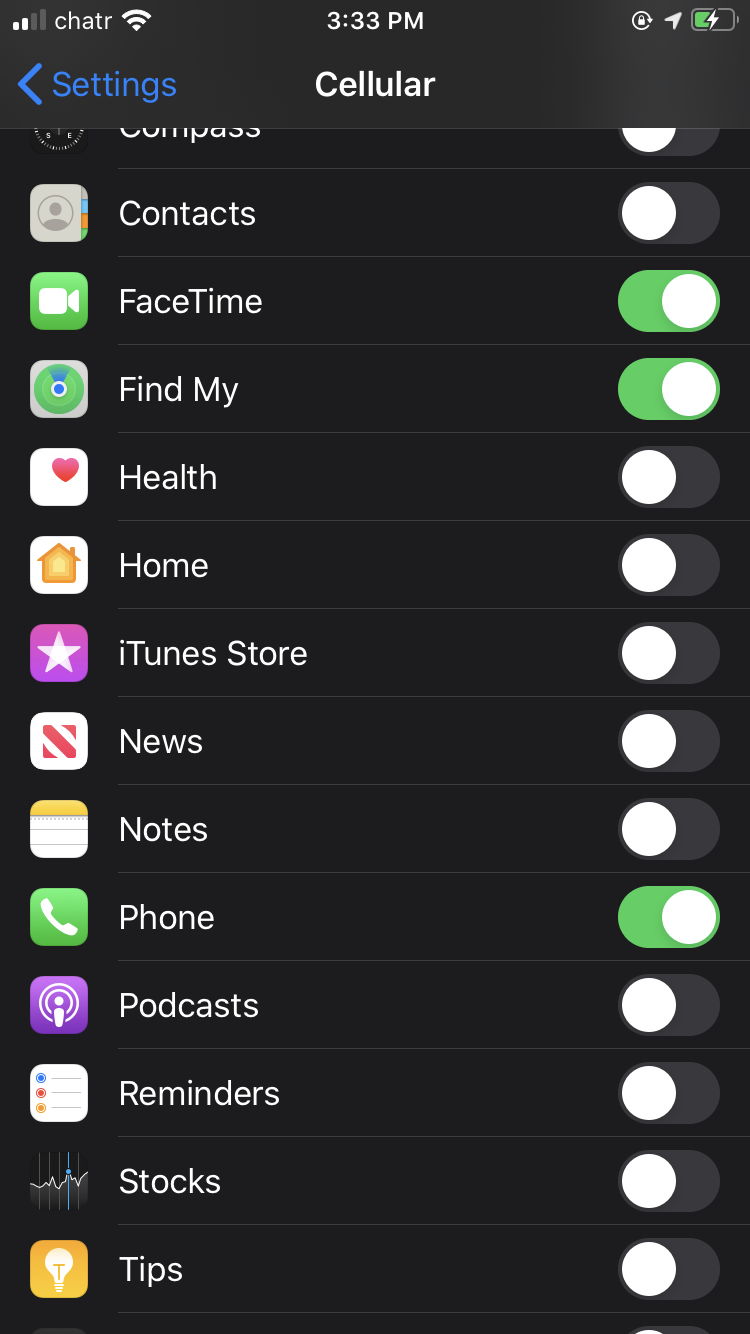Screen dimensions: 750x1334
Task: Enable cellular data for Contacts
Action: 668,213
